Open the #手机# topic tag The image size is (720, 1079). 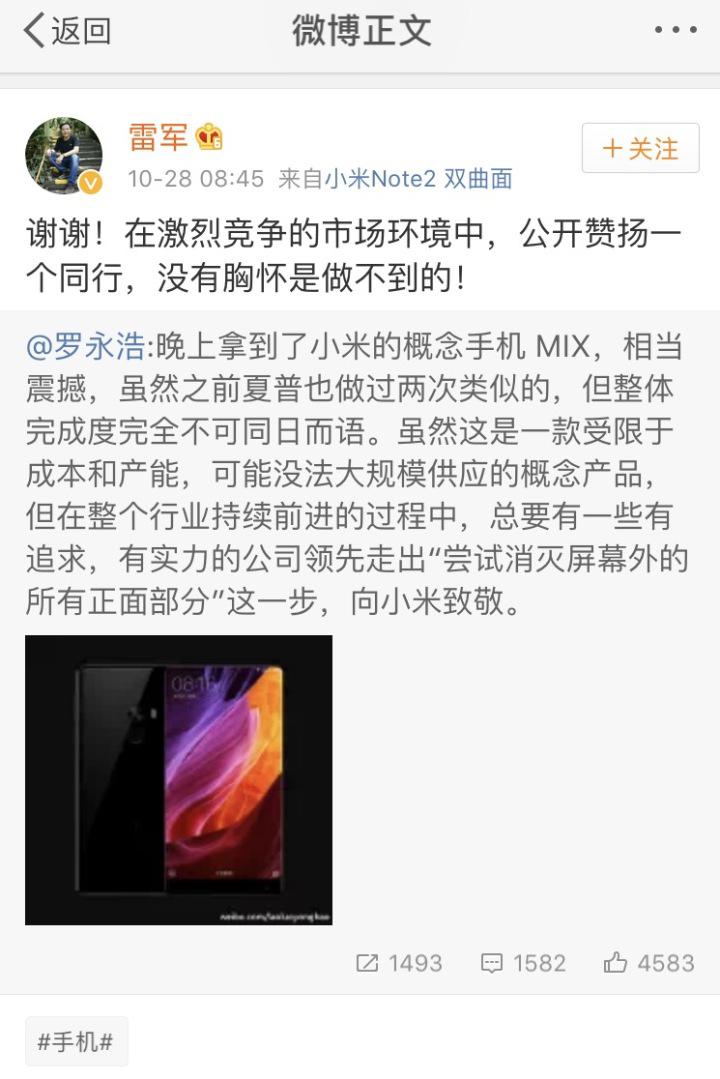tap(76, 1042)
